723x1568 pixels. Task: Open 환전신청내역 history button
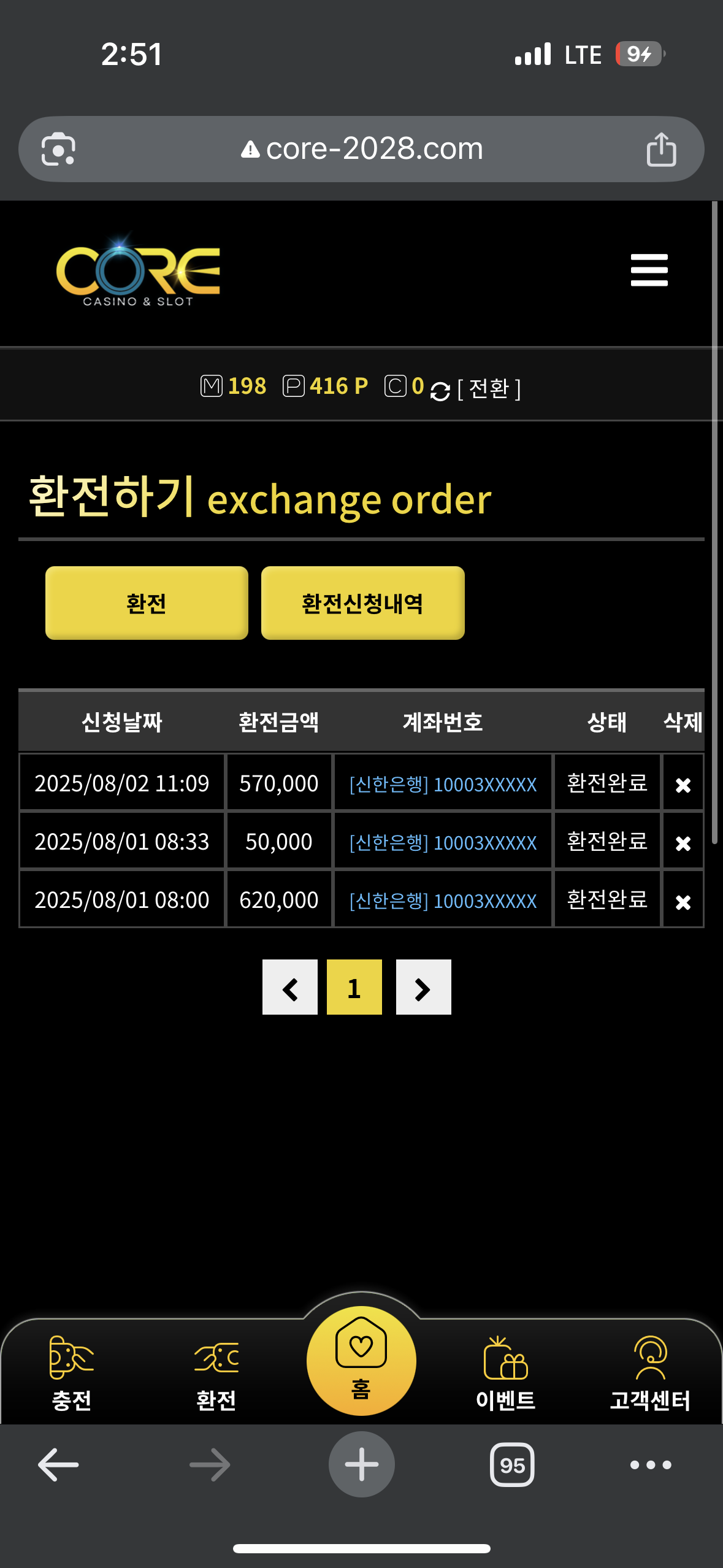362,603
